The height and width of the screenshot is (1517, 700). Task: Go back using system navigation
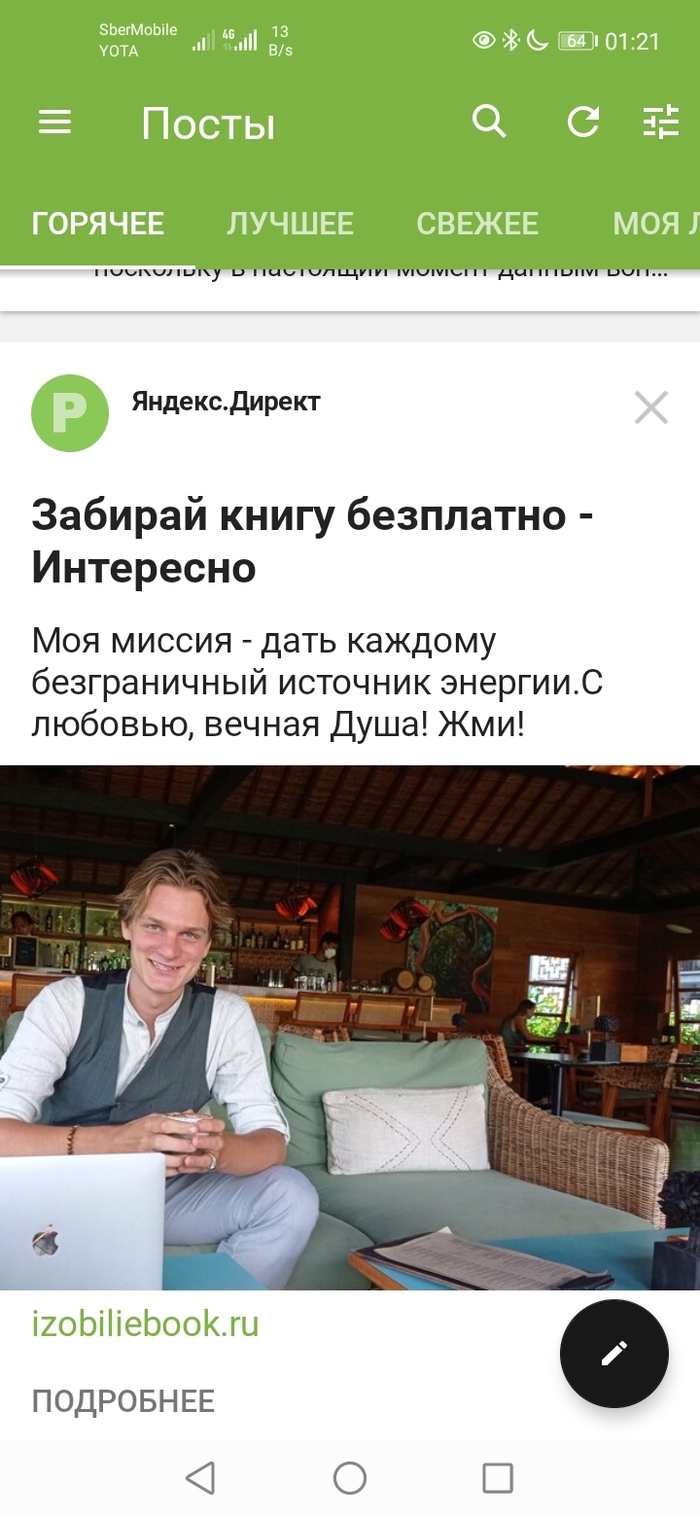(x=201, y=1477)
